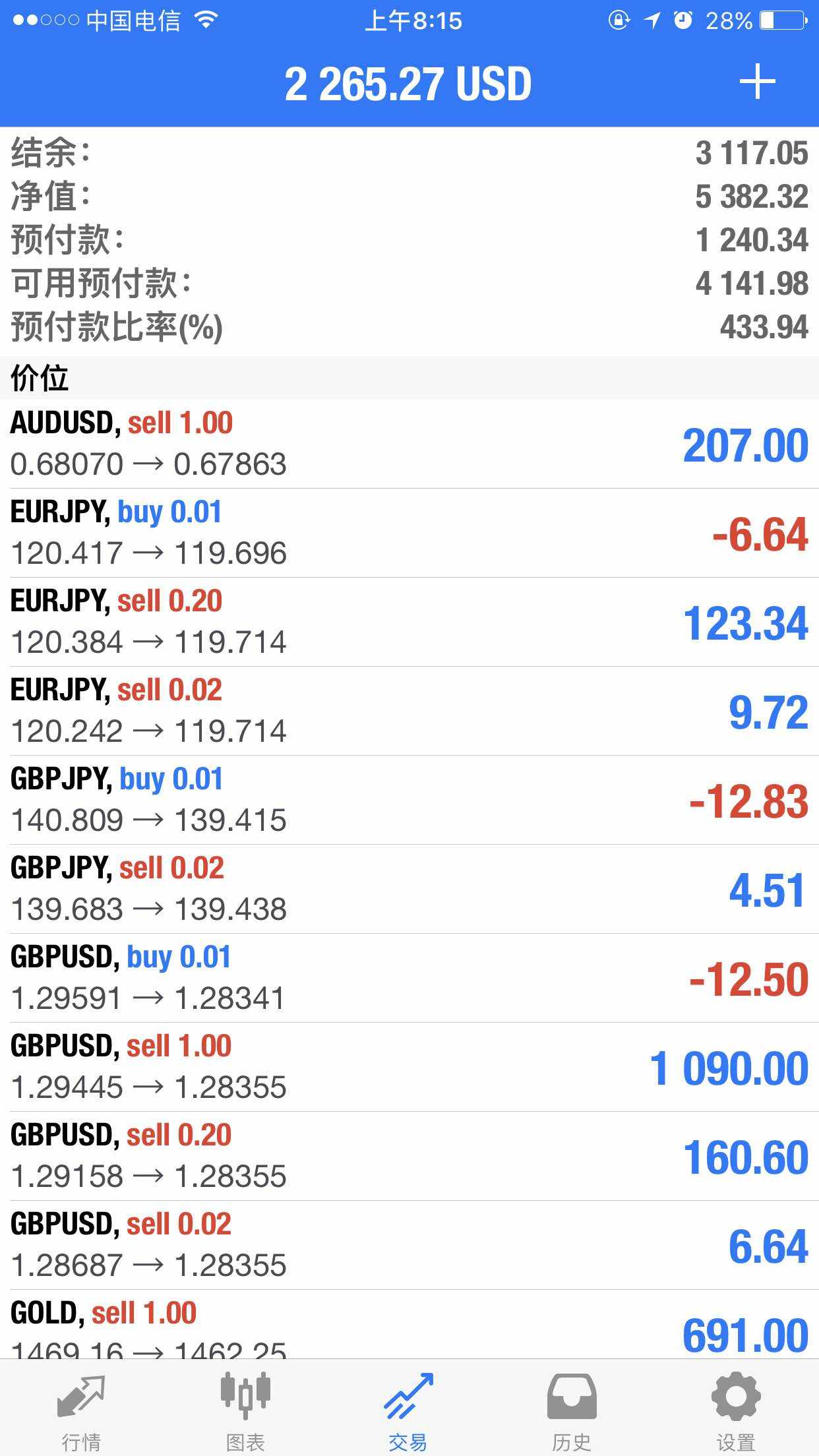This screenshot has height=1456, width=819.
Task: Select the GBPJPY sell 0.02 position
Action: tap(409, 889)
